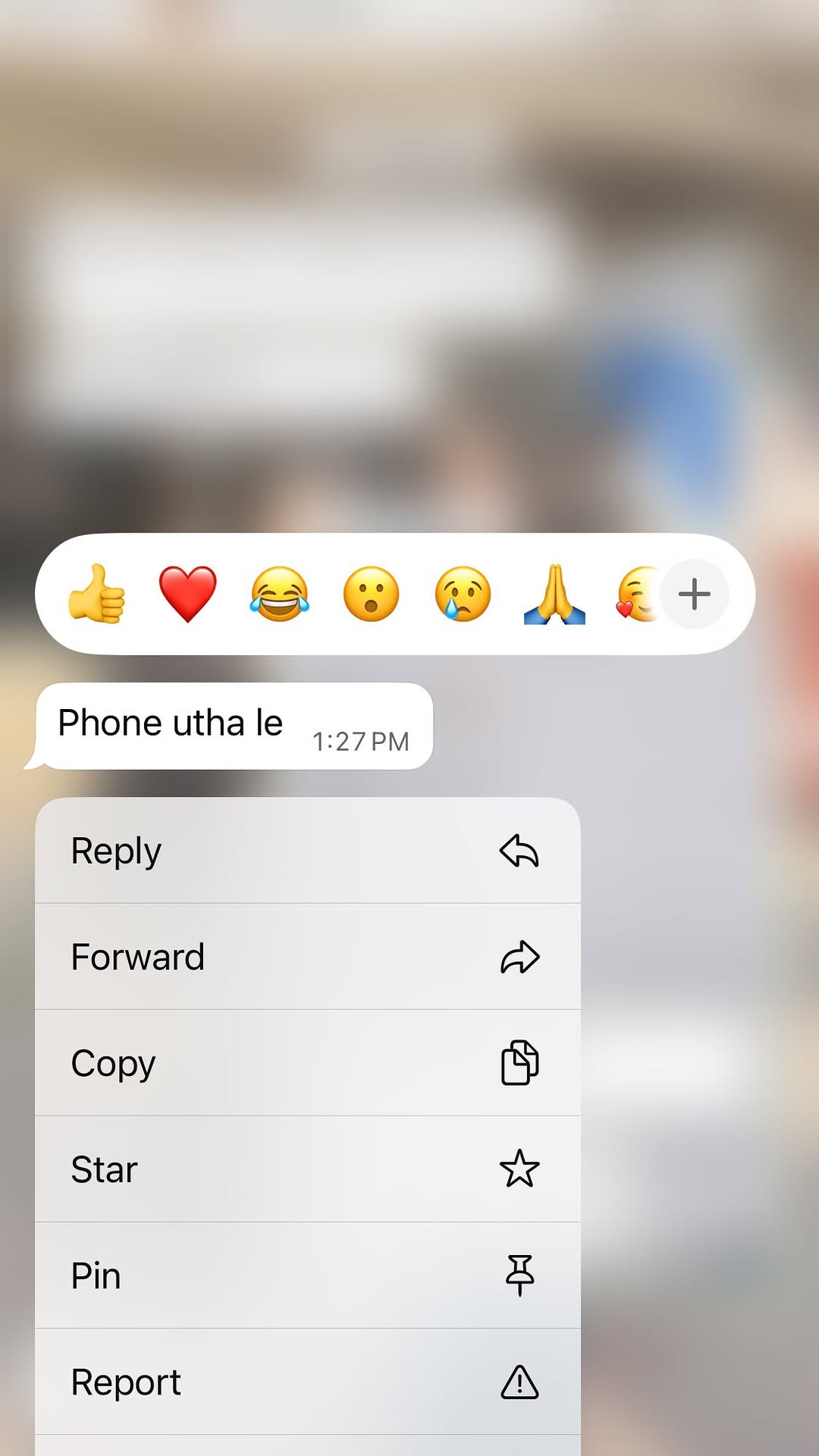React with the red heart emoji

(x=187, y=594)
